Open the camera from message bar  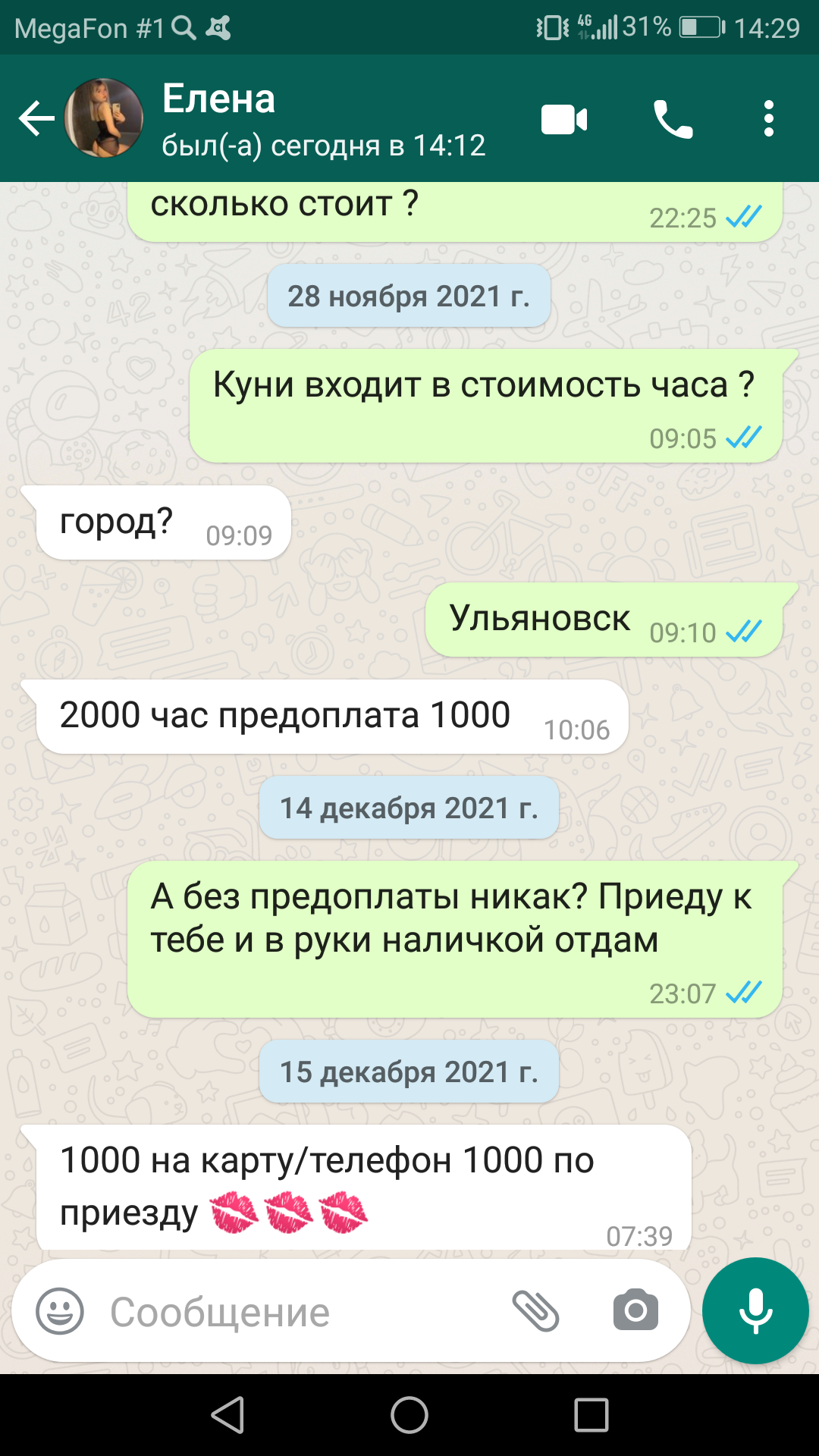635,1310
